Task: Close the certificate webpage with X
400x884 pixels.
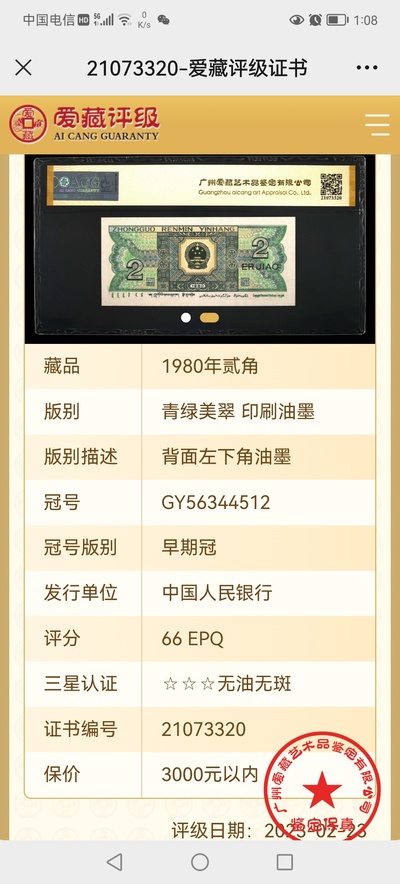Action: [23, 68]
